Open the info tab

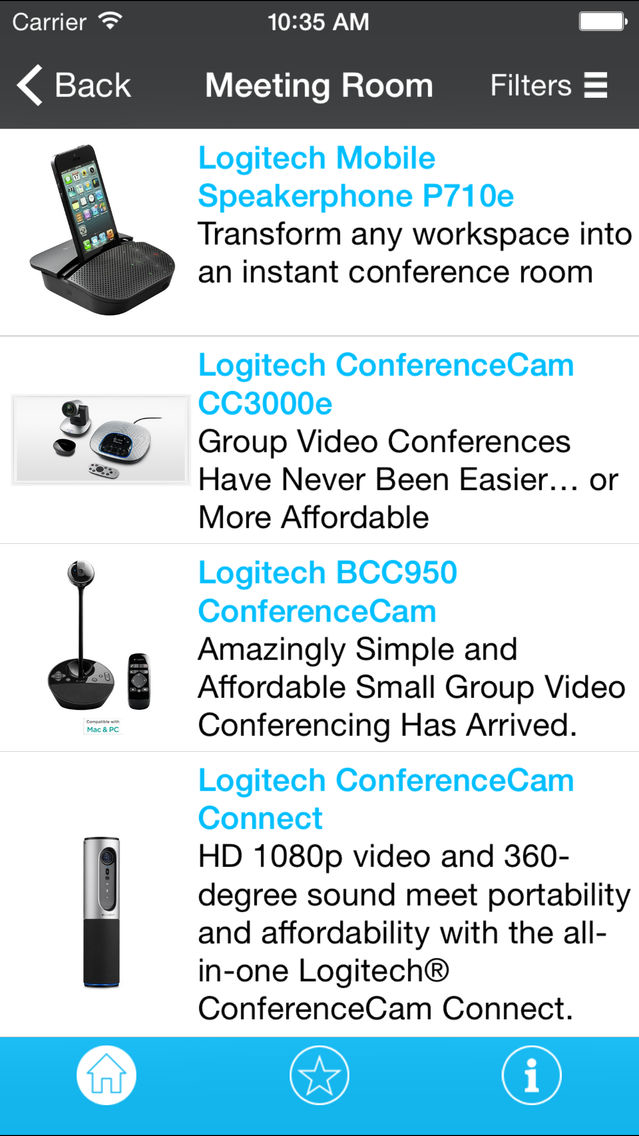[532, 1075]
